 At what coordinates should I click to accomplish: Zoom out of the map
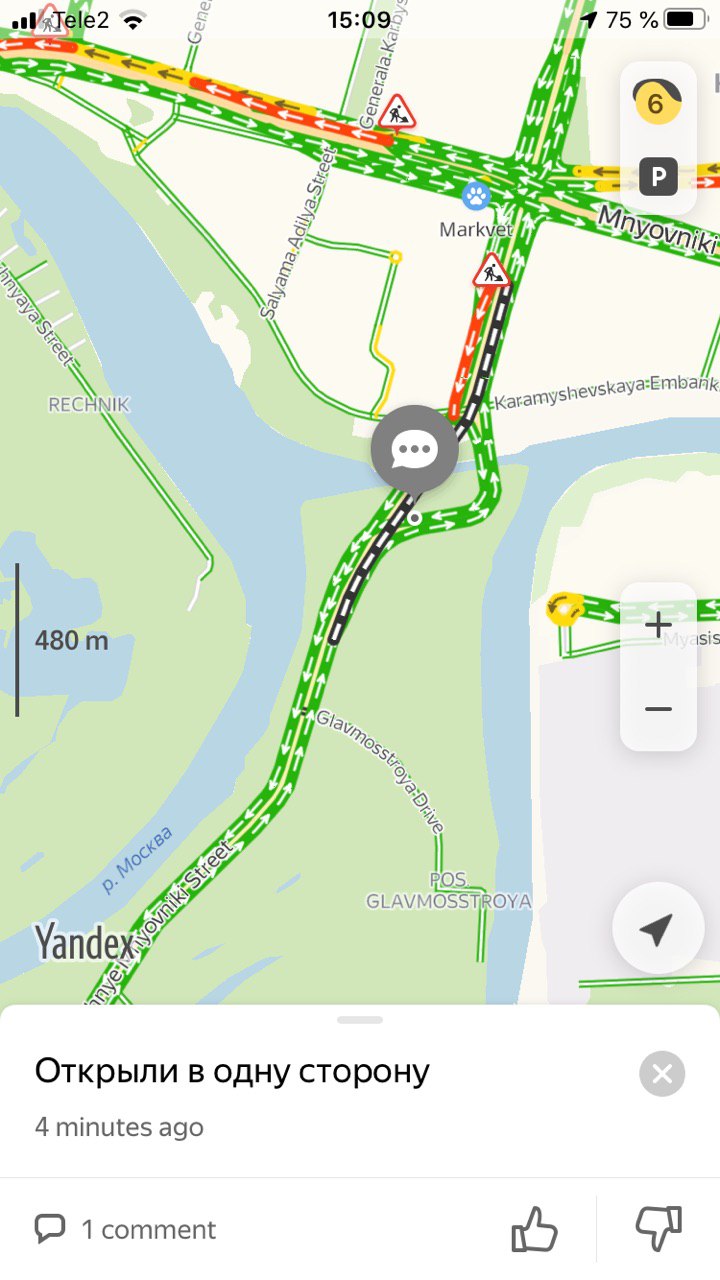tap(658, 709)
